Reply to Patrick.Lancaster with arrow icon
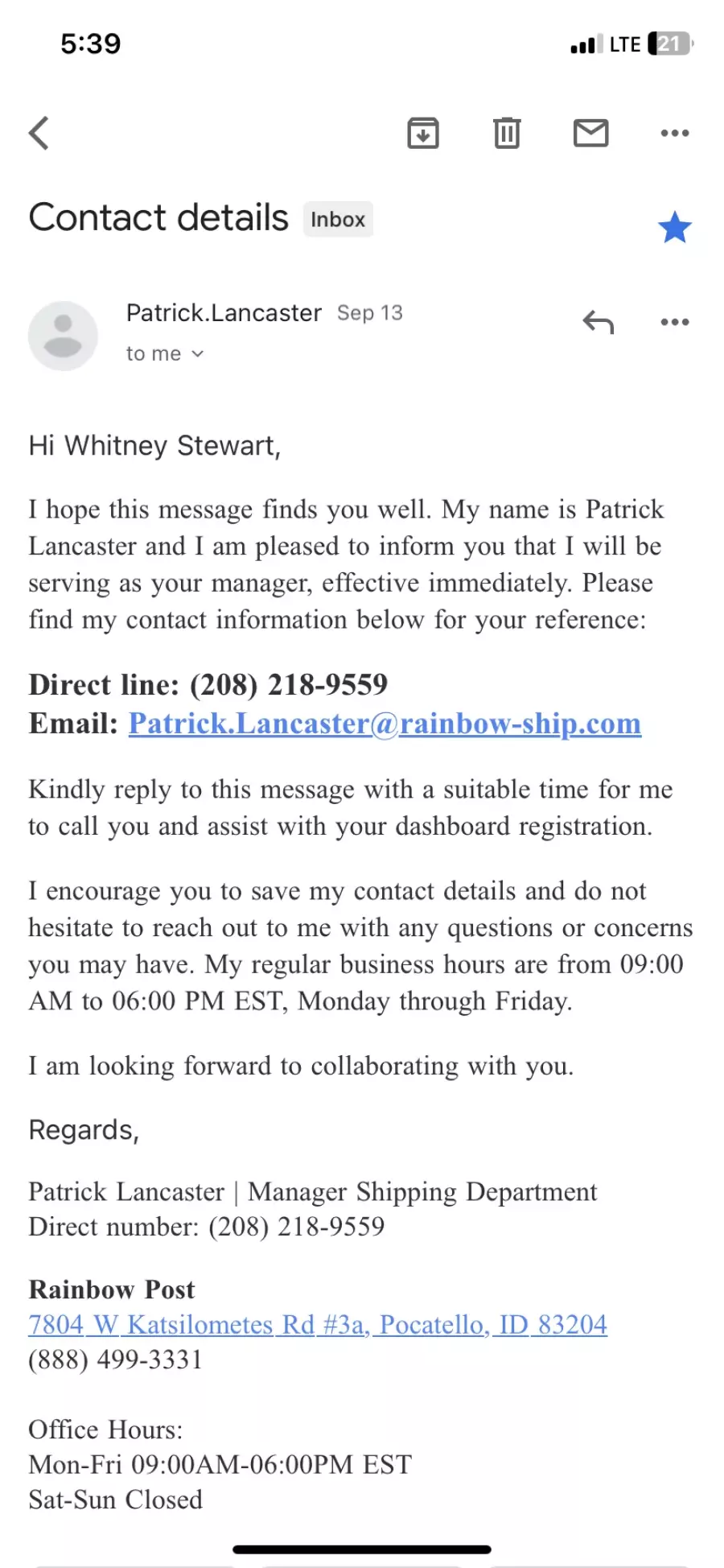Screen dimensions: 724x1568 pyautogui.click(x=598, y=322)
